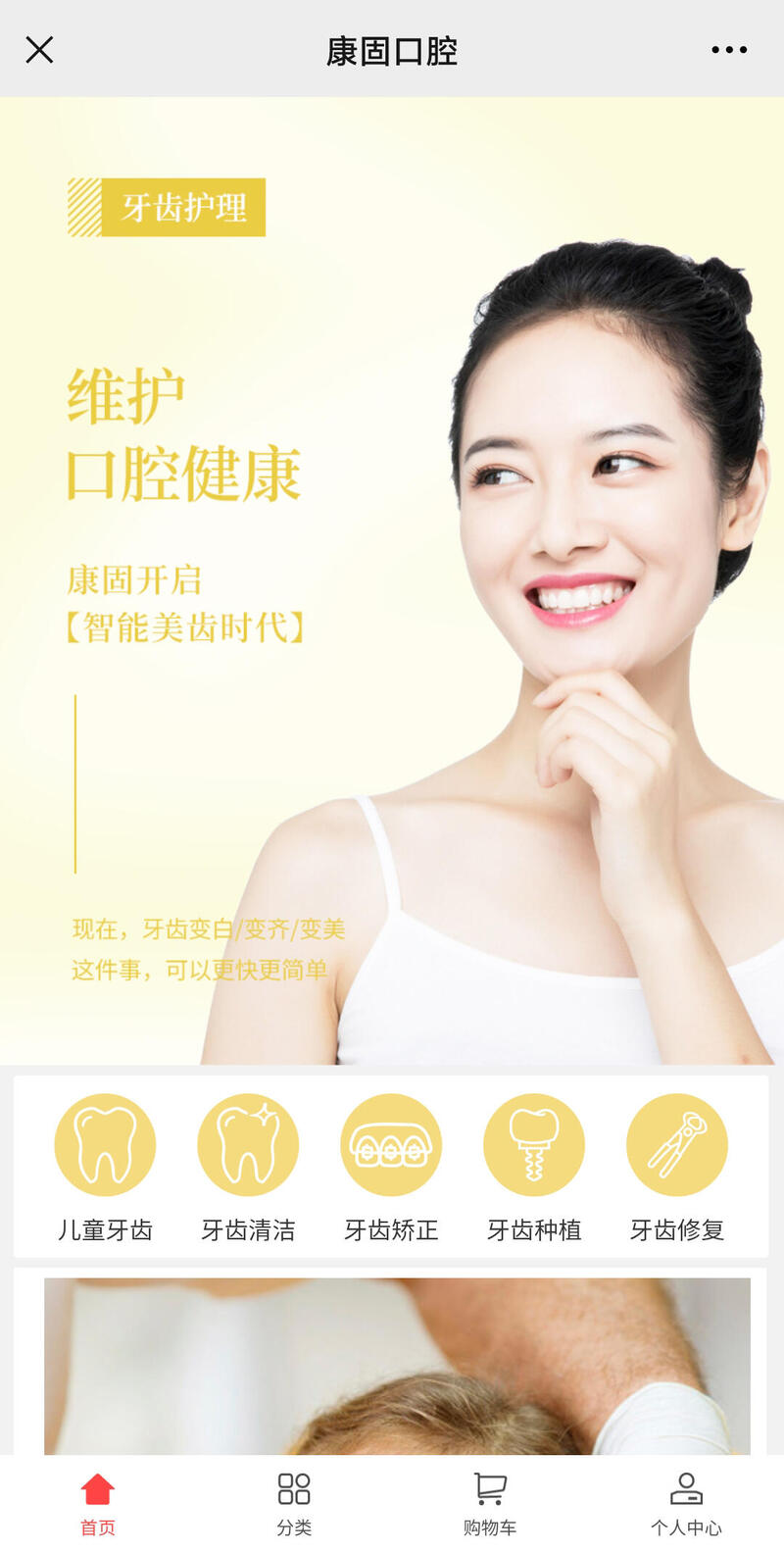Switch to the 分类 tab
This screenshot has height=1551, width=784.
(294, 1503)
